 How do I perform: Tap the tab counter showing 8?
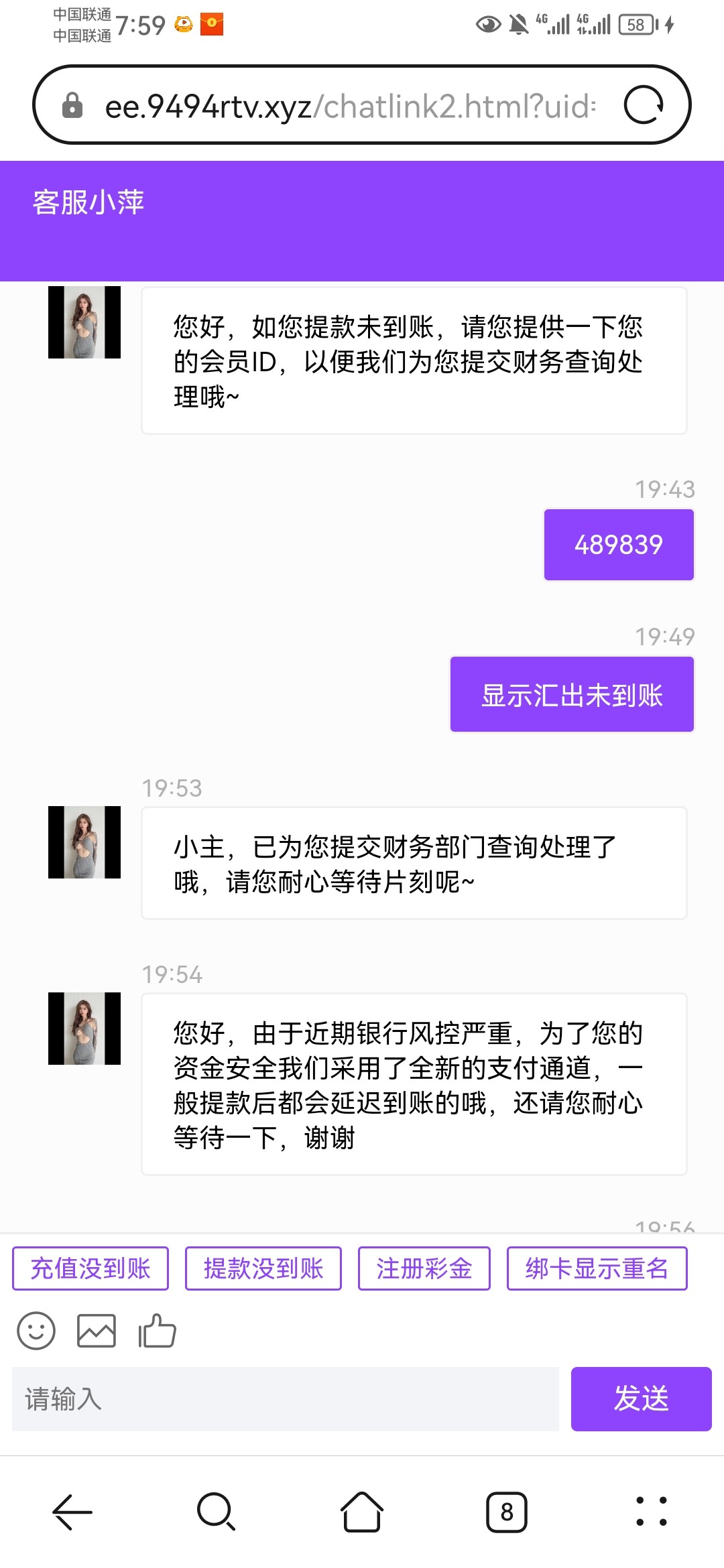pyautogui.click(x=506, y=1511)
